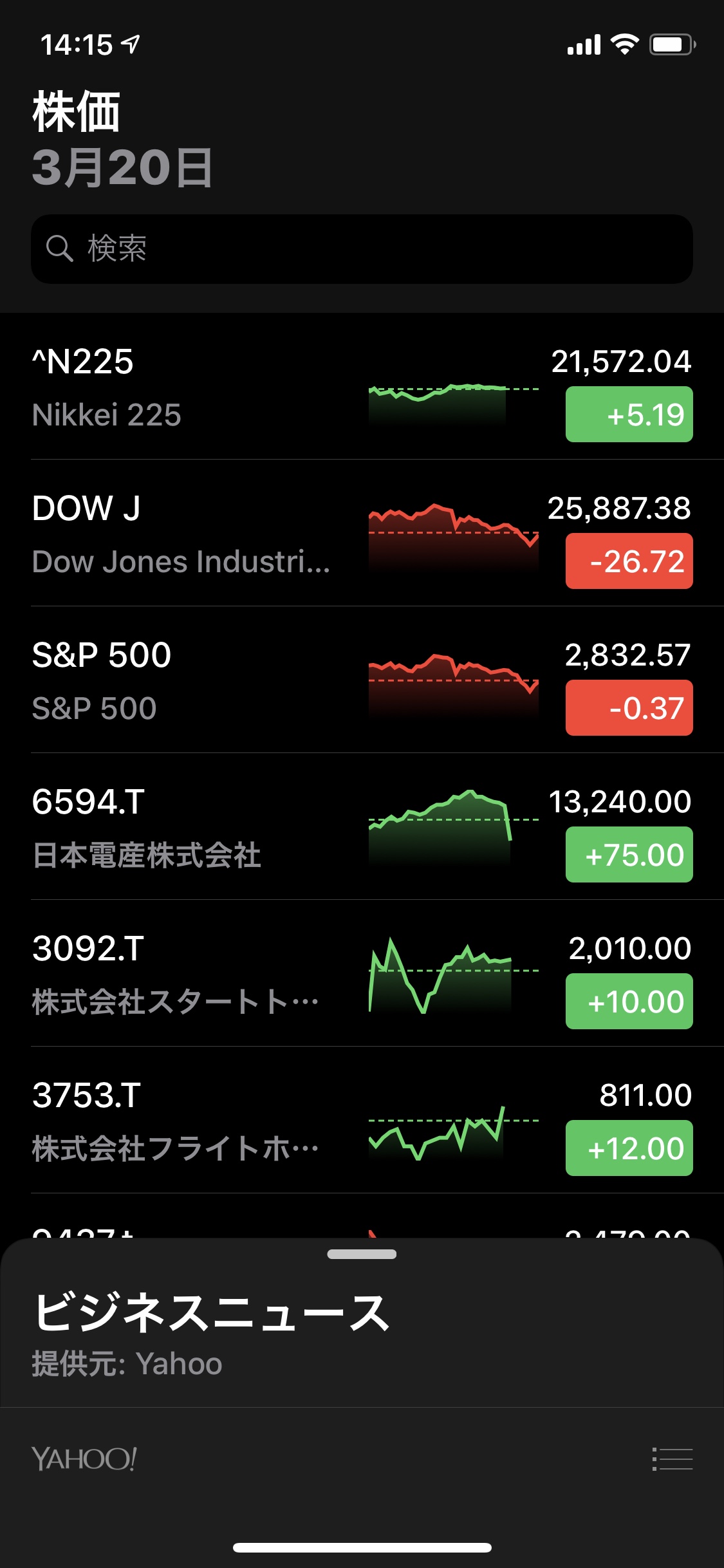This screenshot has width=724, height=1568.
Task: Open the 3753.T stock row
Action: 193,1120
